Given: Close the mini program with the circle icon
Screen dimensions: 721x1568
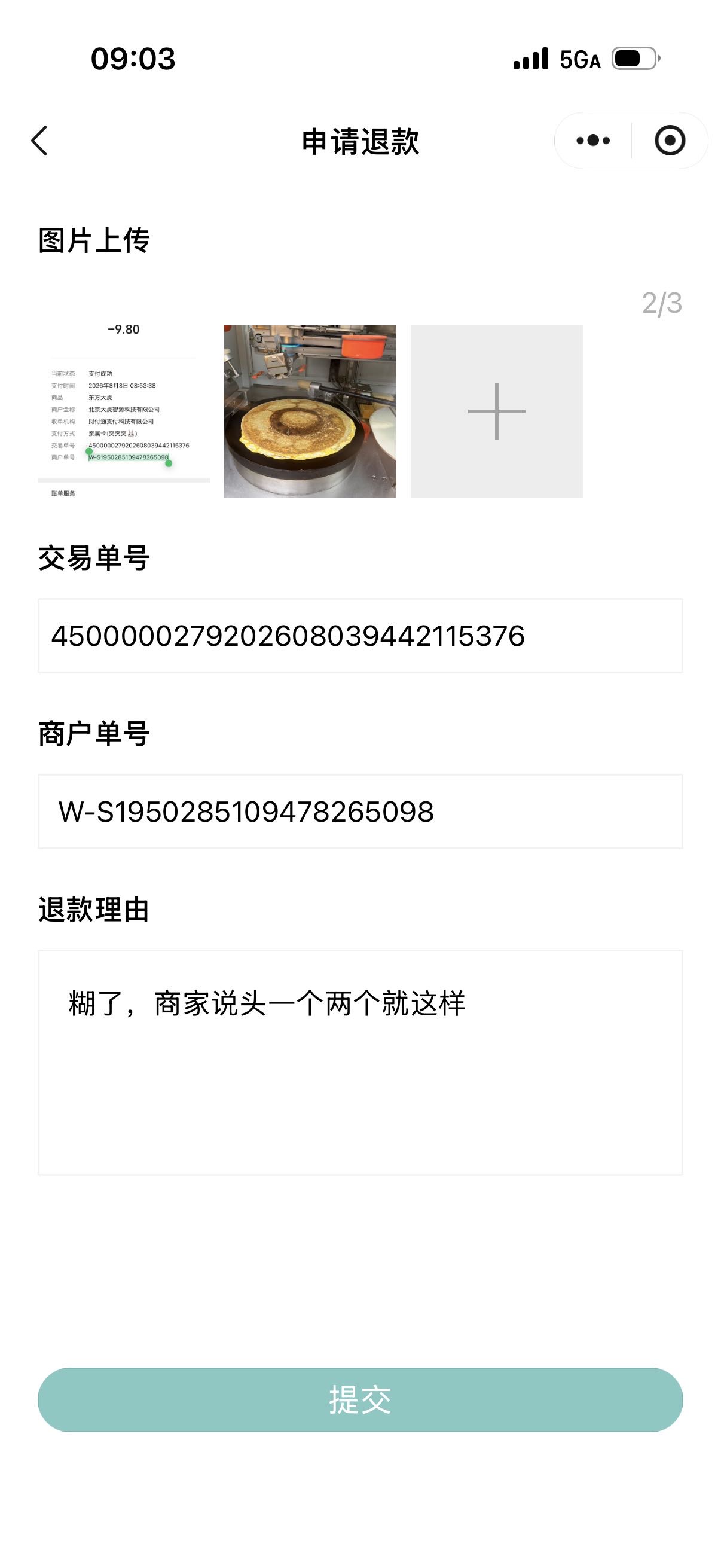Looking at the screenshot, I should [x=670, y=141].
